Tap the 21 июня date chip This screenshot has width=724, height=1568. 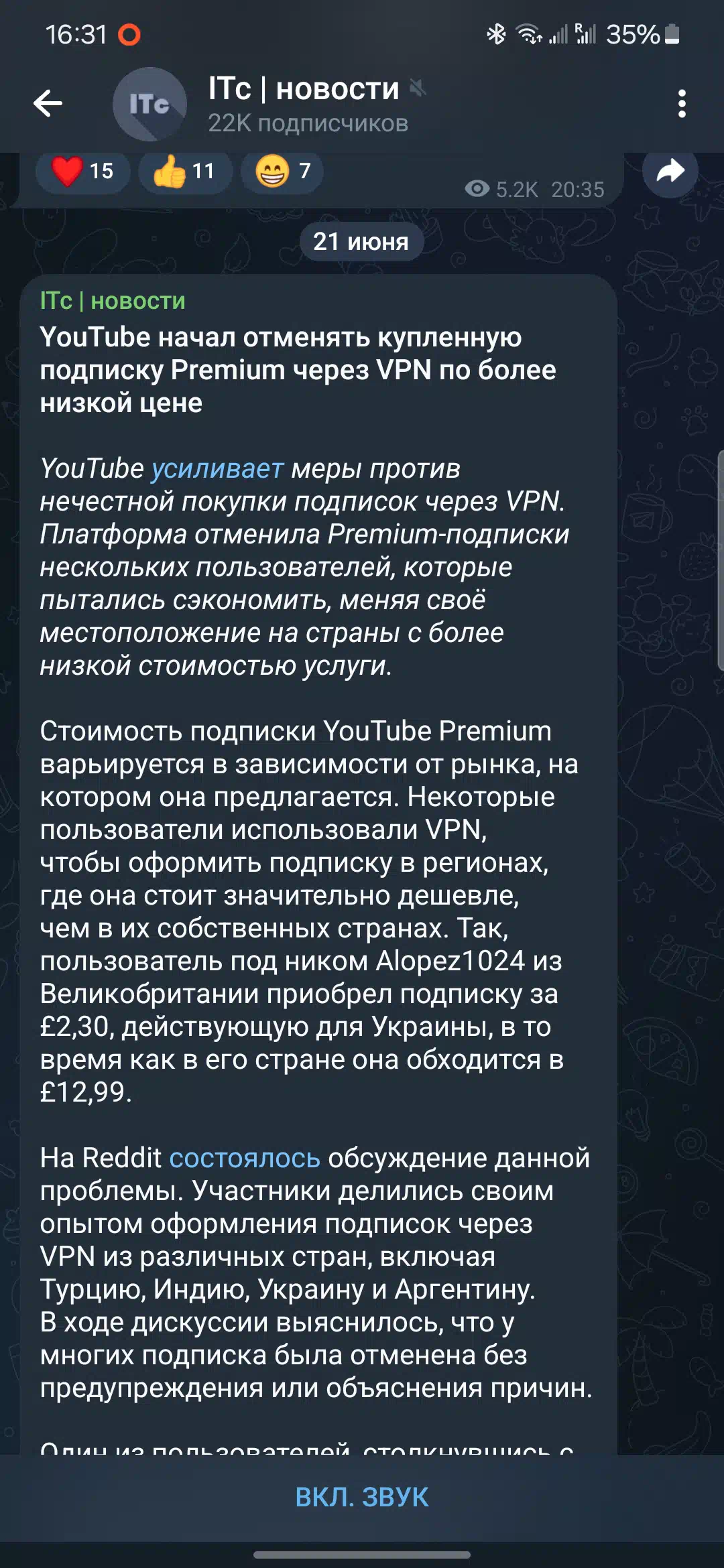point(361,241)
